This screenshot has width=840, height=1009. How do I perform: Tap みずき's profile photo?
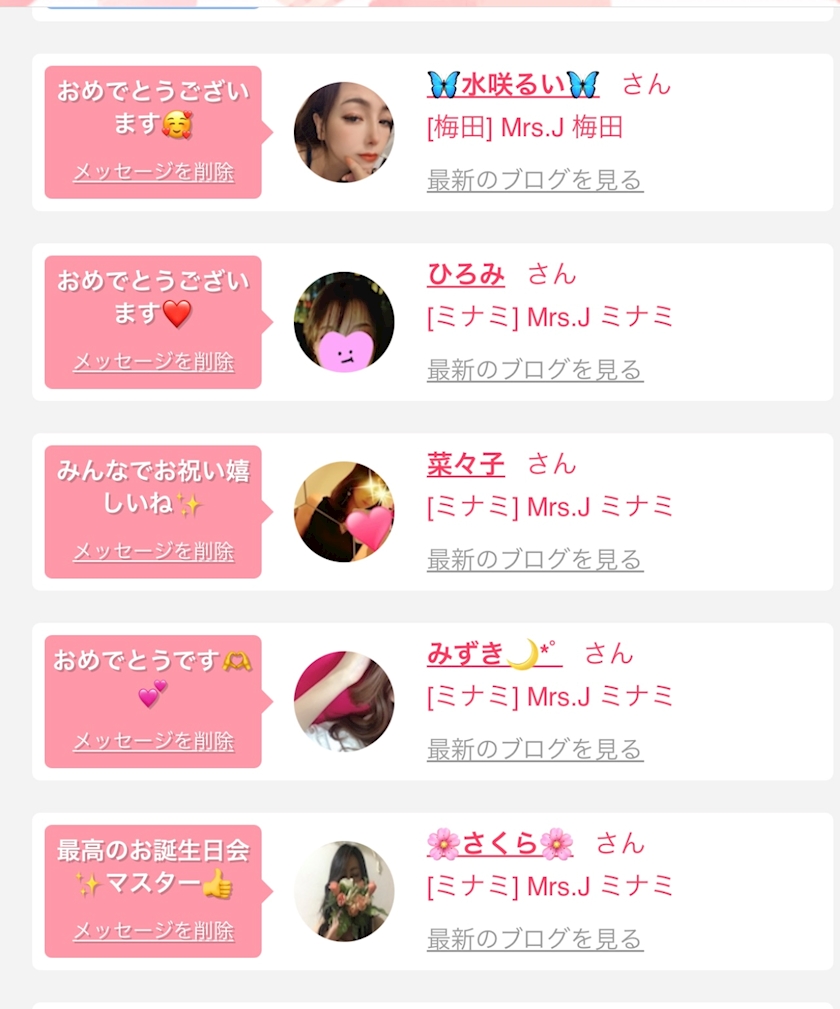click(344, 701)
